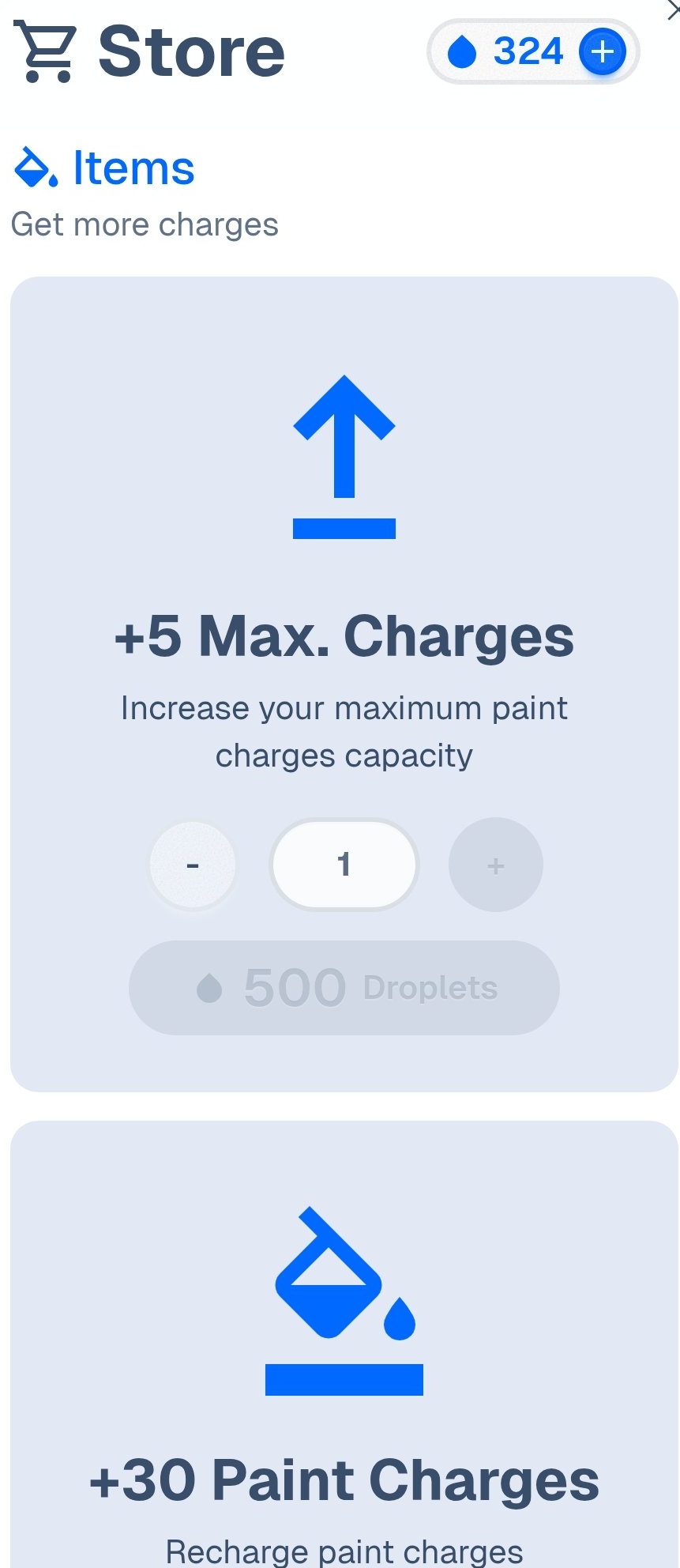Buy Max. Charges for 500 Droplets
680x1568 pixels.
[344, 988]
